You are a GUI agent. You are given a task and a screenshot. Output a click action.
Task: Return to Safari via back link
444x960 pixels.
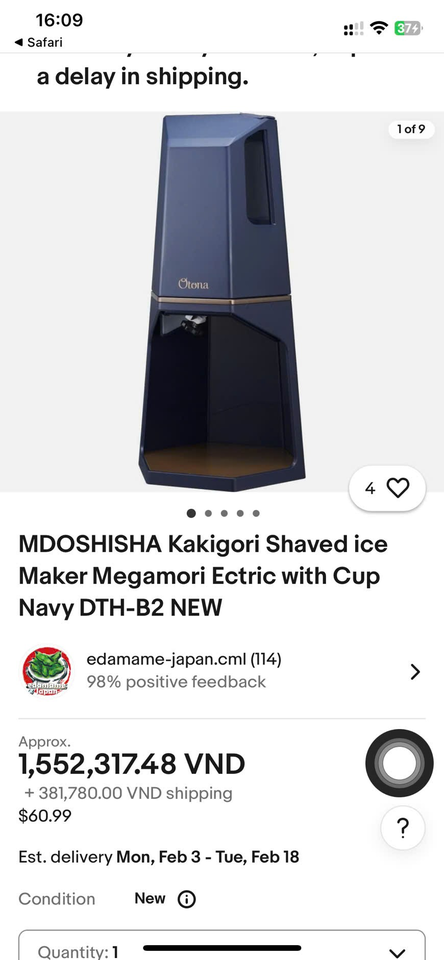coord(39,42)
